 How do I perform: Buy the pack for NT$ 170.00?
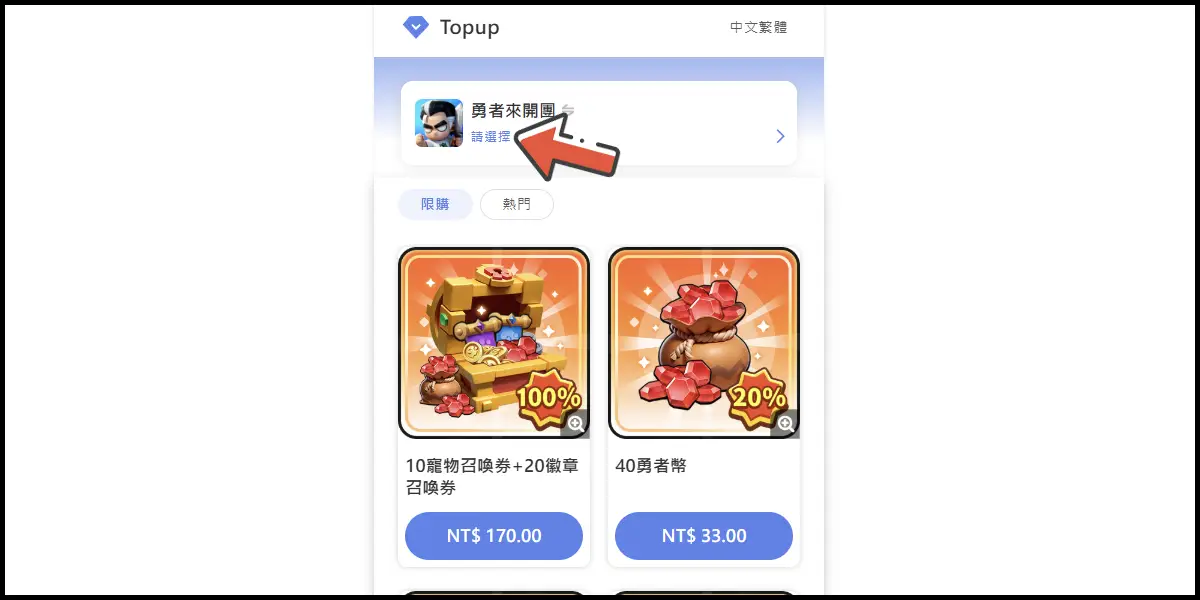(494, 536)
